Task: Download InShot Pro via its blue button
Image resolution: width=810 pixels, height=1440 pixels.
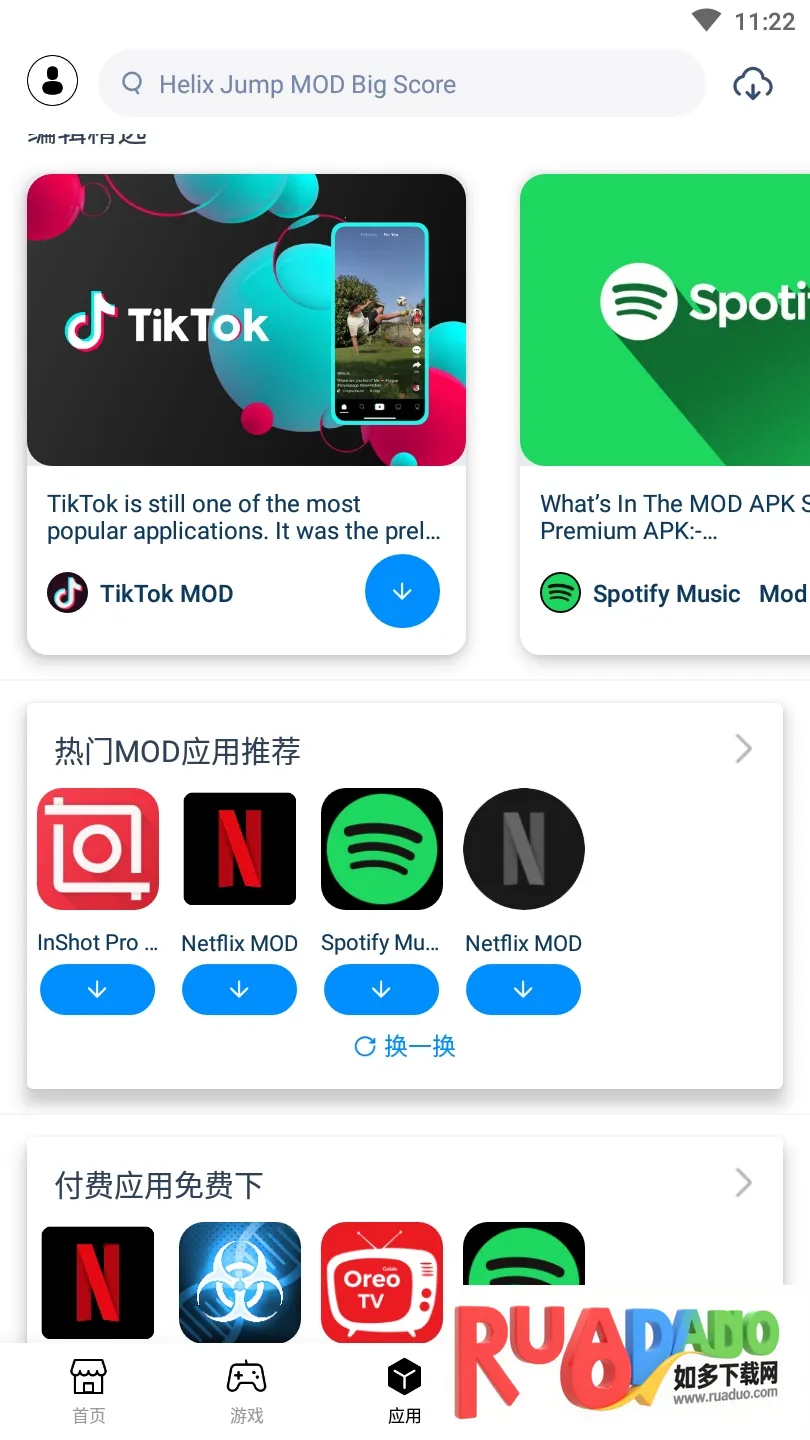Action: (97, 990)
